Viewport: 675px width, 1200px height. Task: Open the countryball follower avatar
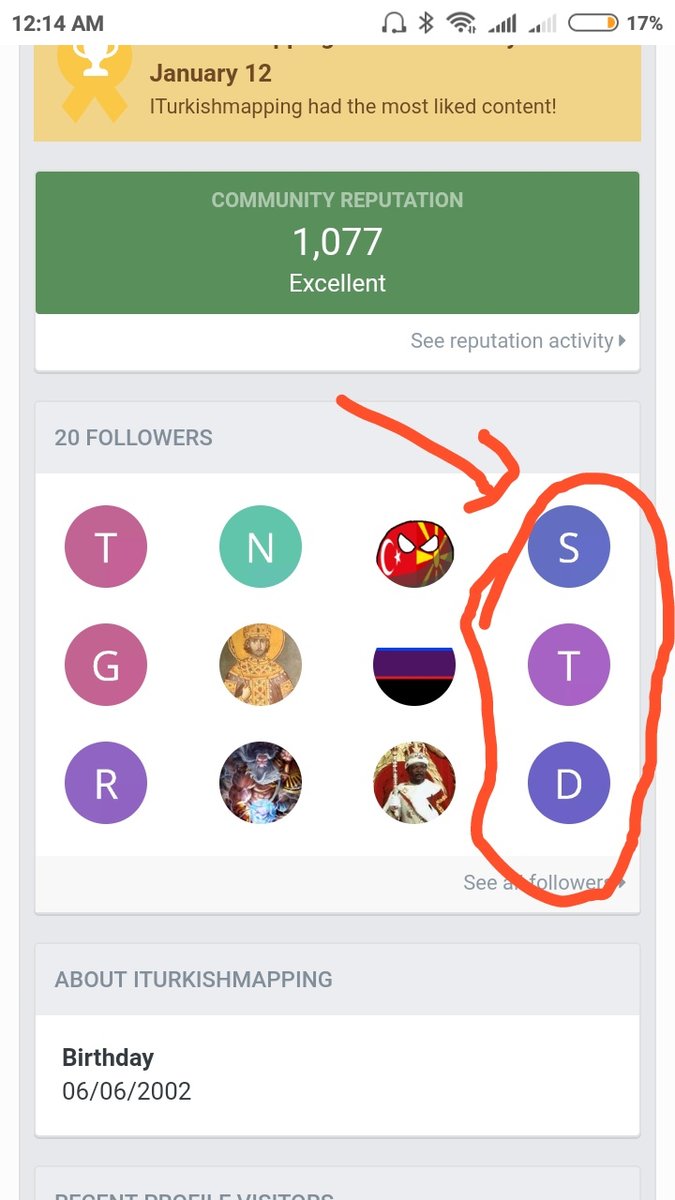(414, 547)
